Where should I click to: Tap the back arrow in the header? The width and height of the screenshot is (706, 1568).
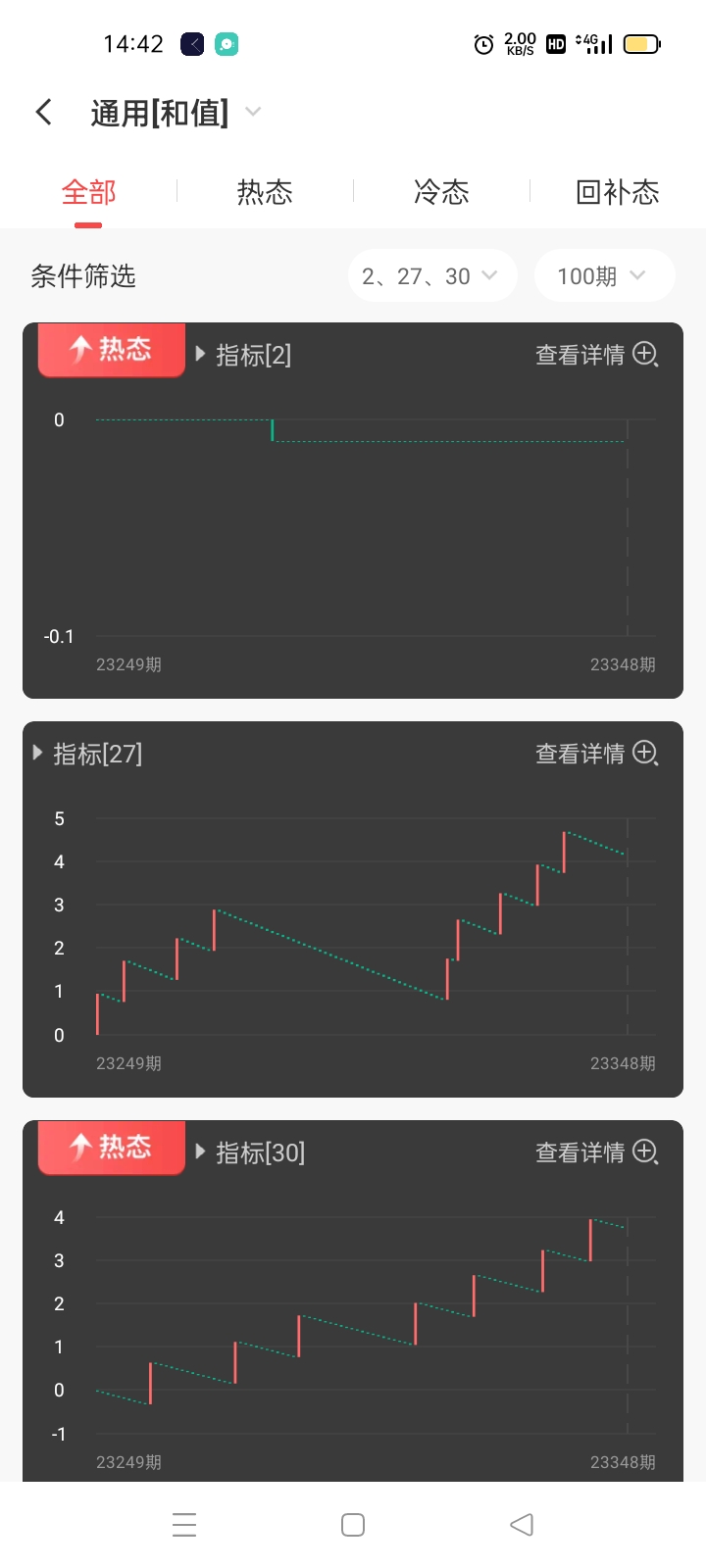pyautogui.click(x=43, y=112)
